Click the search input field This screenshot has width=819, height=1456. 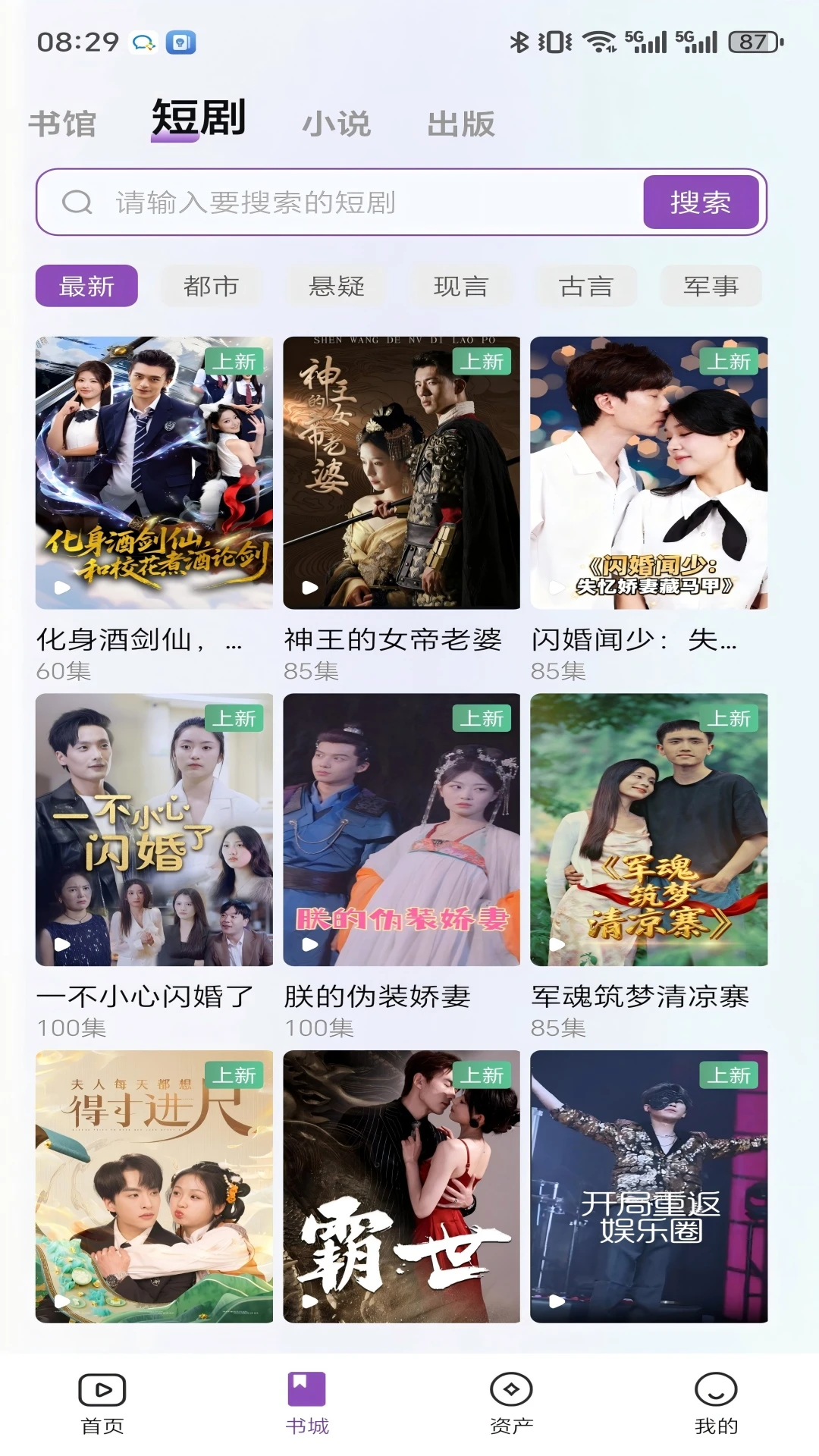(341, 202)
